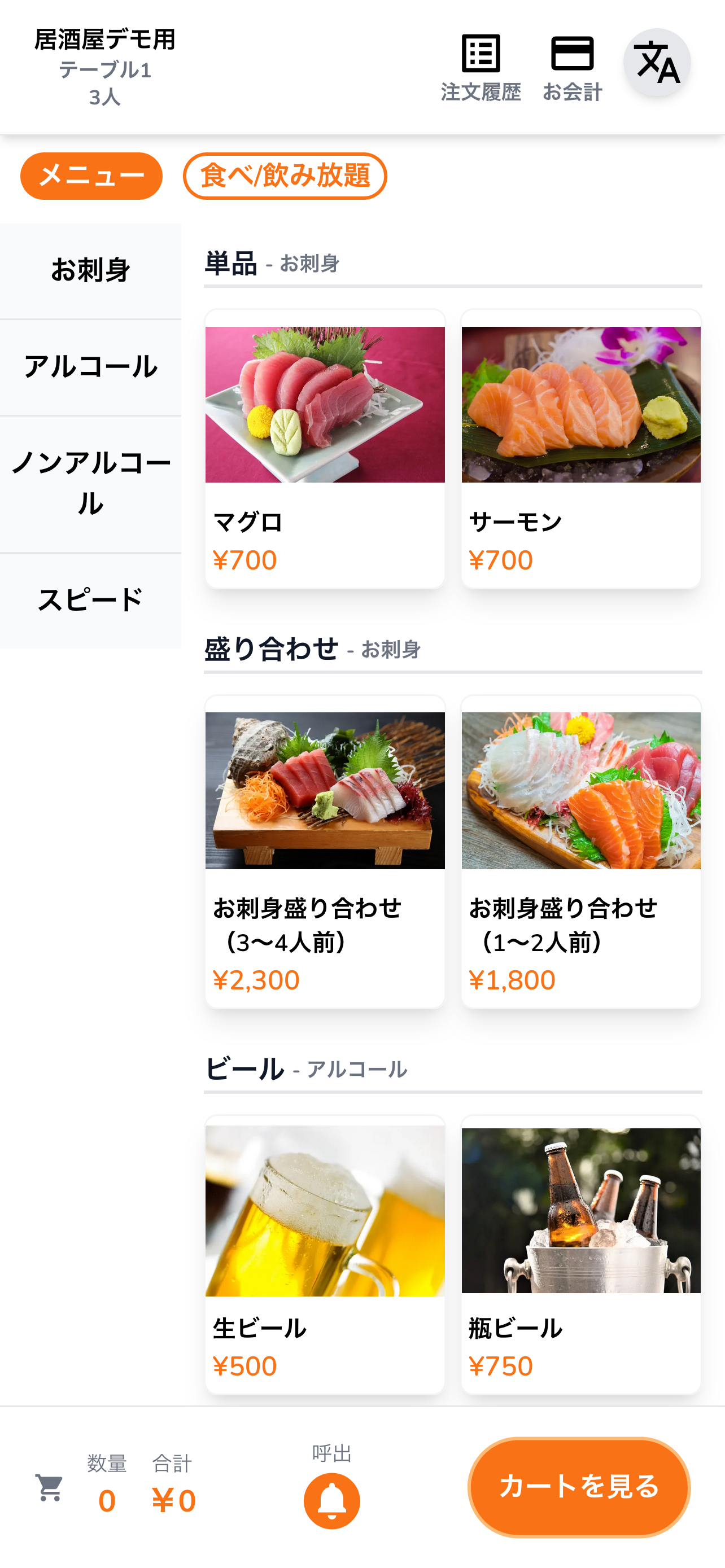
Task: Call staff with the 呼出 bell
Action: click(x=332, y=1500)
